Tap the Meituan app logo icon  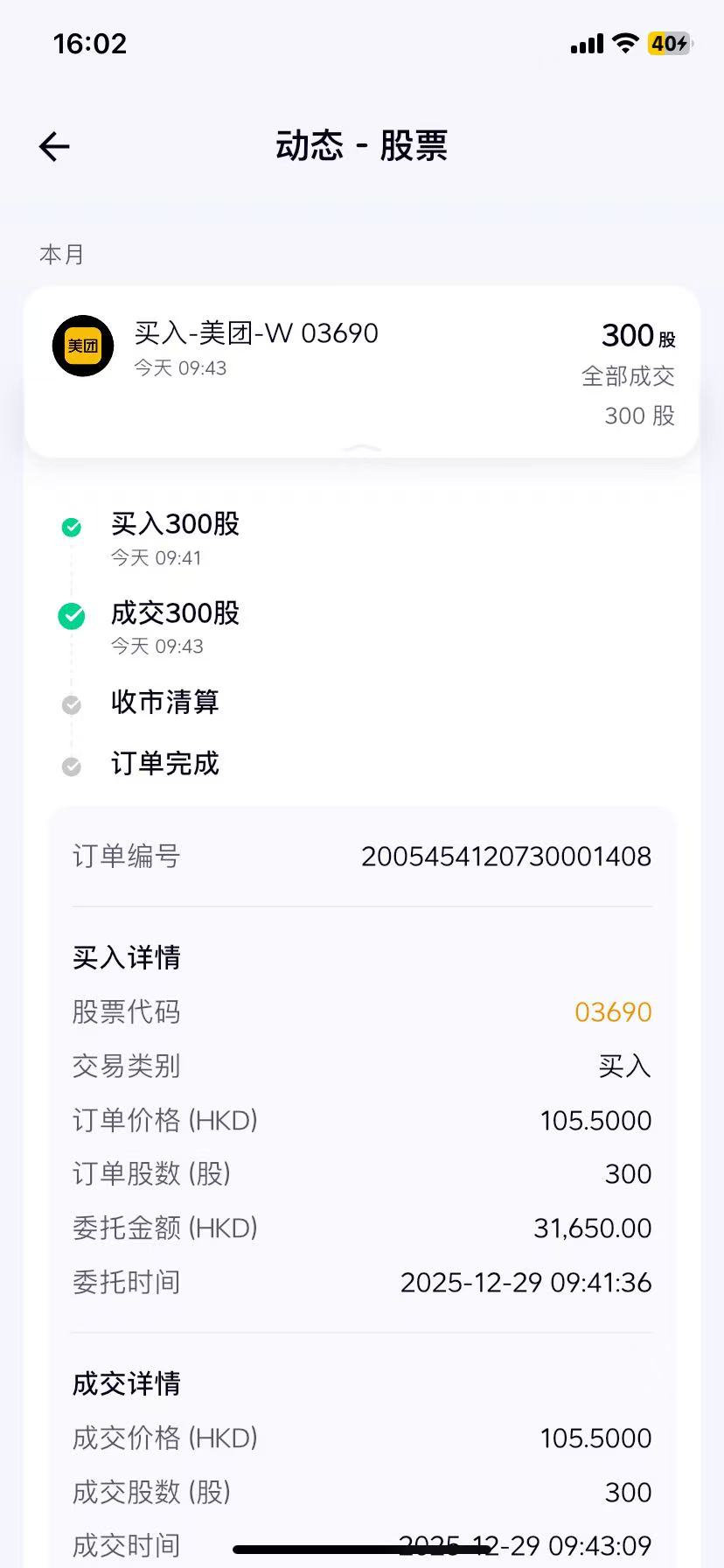pos(83,346)
